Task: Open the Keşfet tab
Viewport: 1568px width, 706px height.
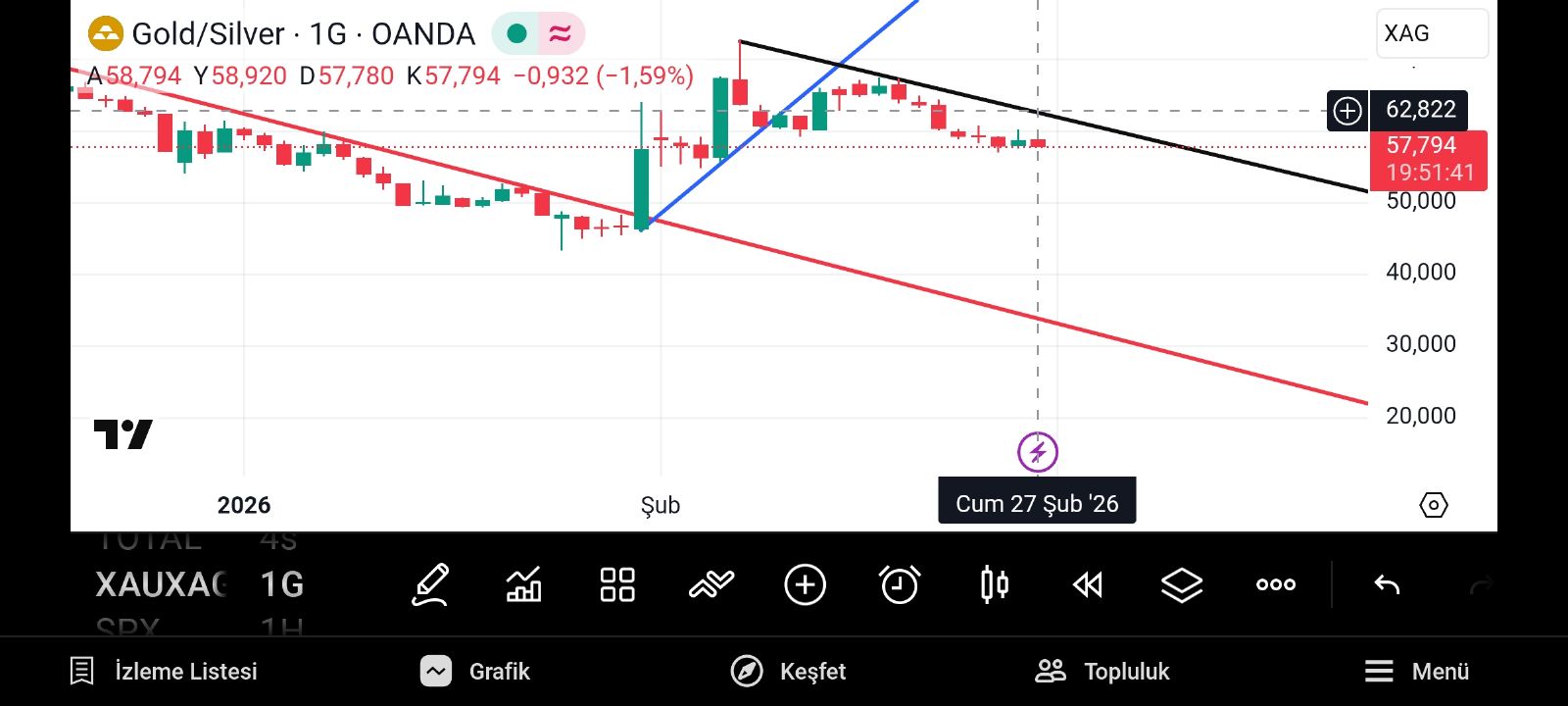Action: 788,672
